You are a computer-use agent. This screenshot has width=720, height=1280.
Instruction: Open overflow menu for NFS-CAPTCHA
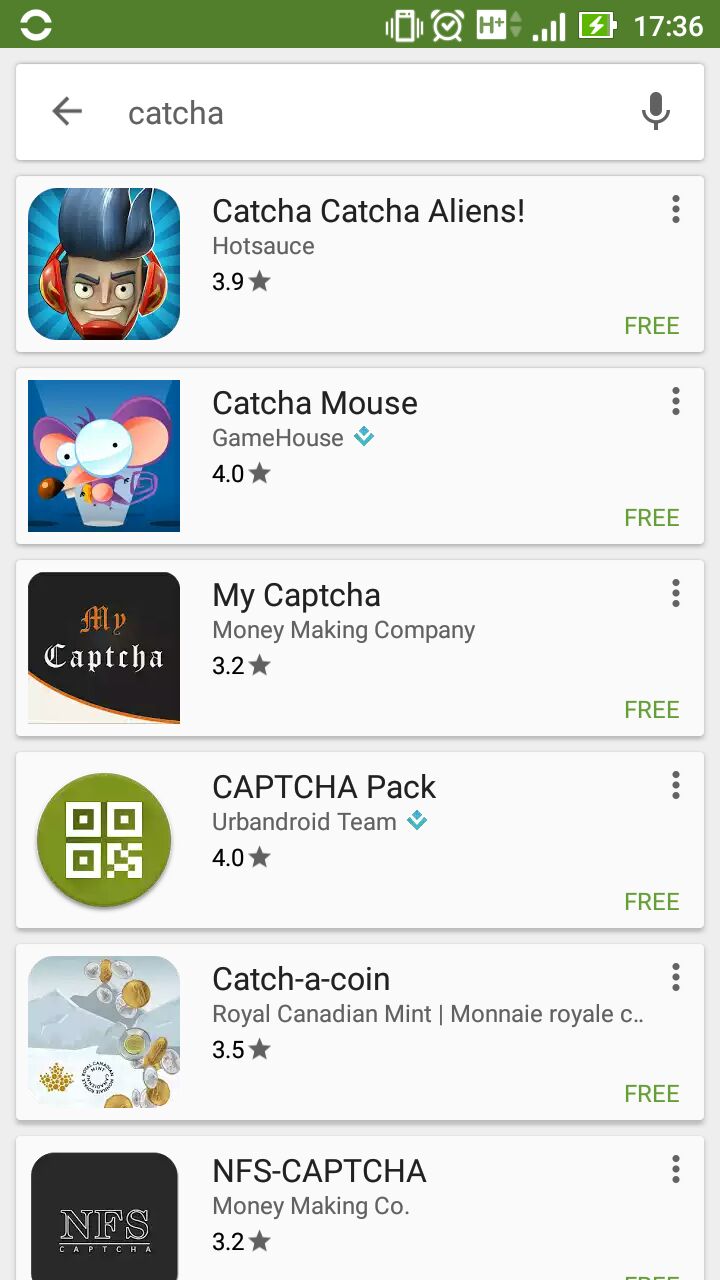point(676,1169)
